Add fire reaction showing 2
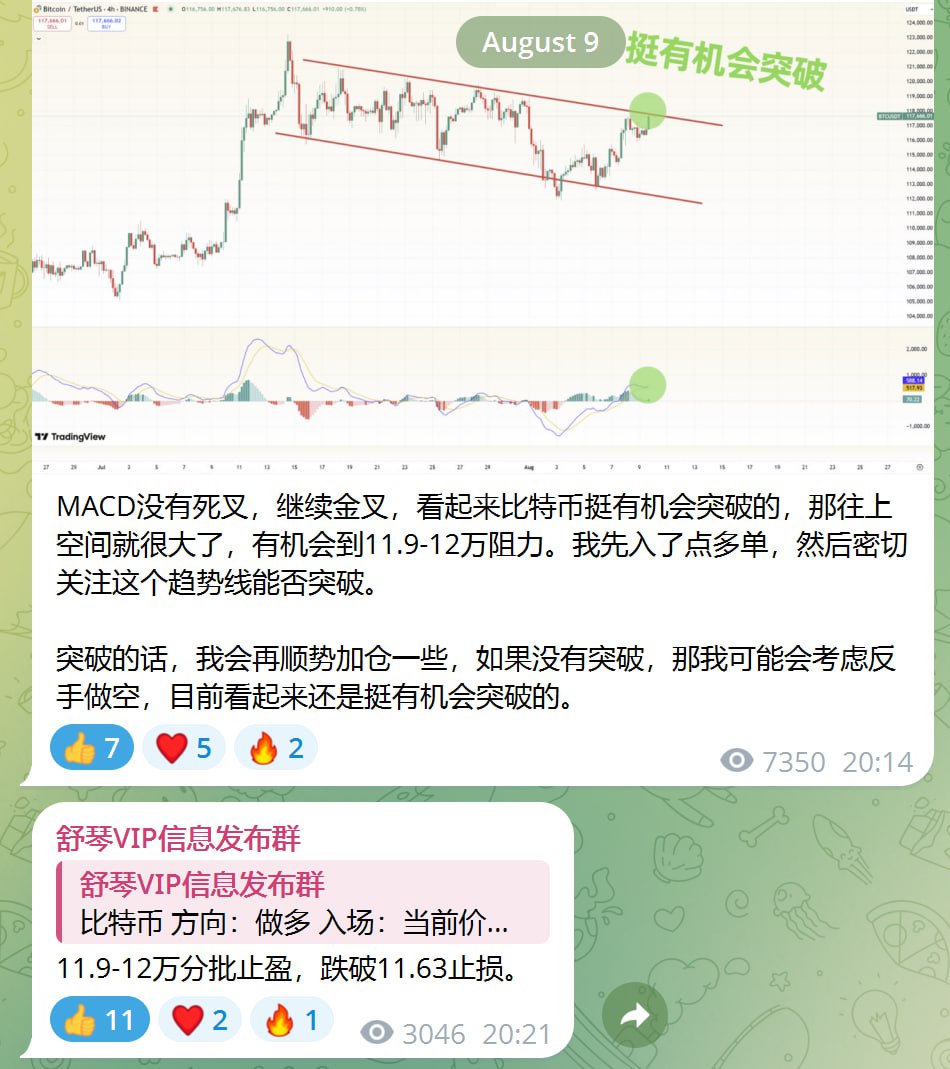The width and height of the screenshot is (950, 1069). pyautogui.click(x=276, y=748)
